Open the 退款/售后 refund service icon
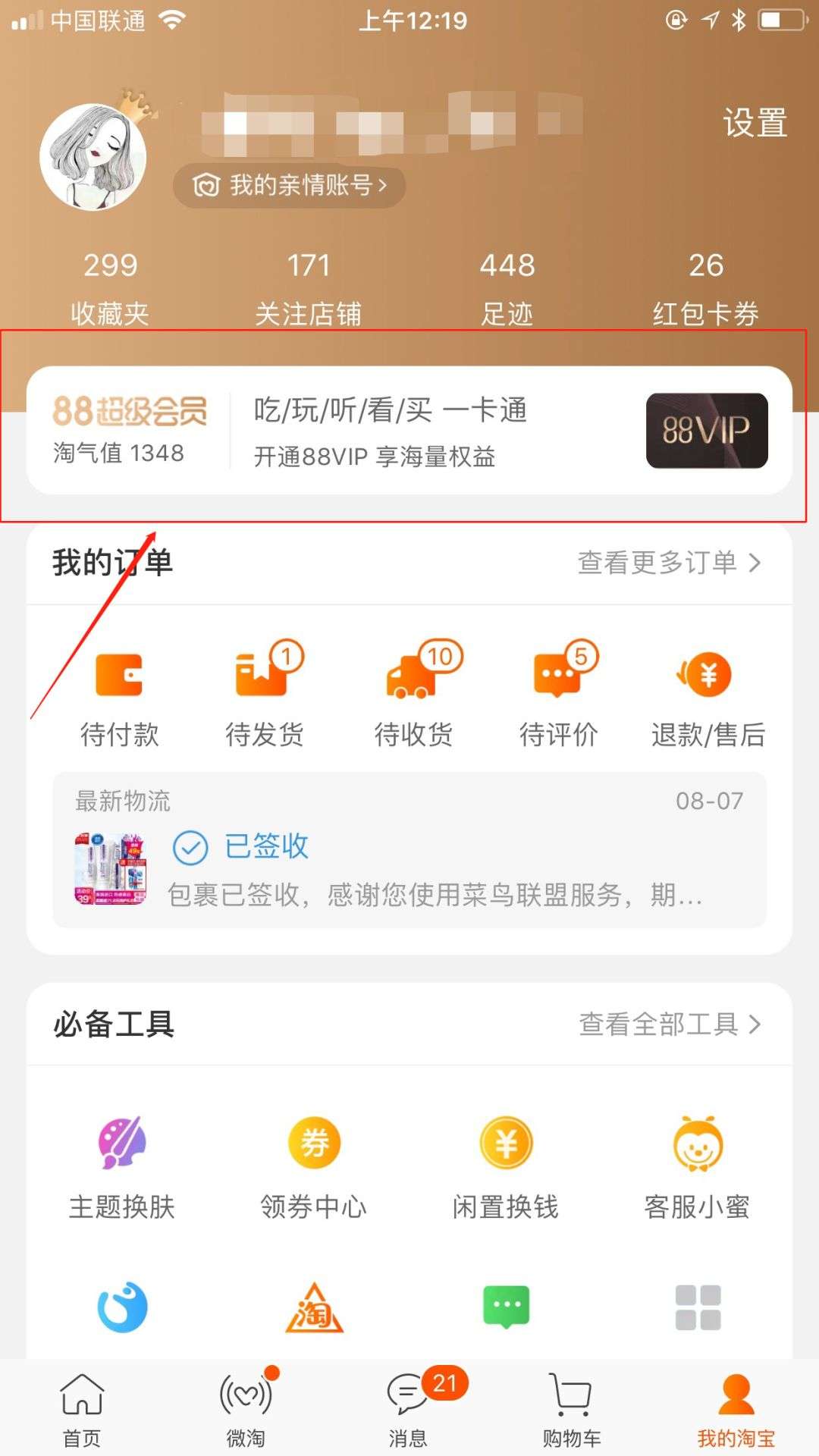The height and width of the screenshot is (1456, 819). [x=705, y=690]
